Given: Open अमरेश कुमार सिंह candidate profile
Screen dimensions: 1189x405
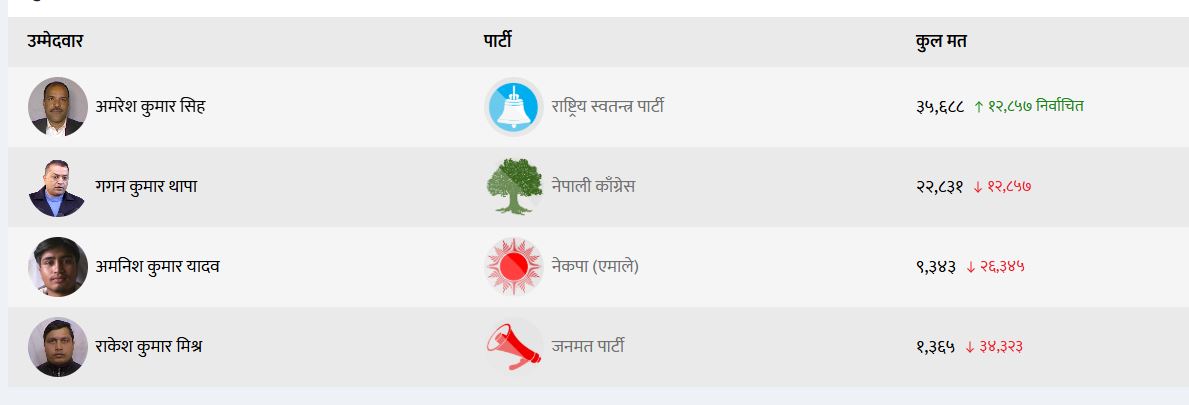Looking at the screenshot, I should (x=151, y=106).
